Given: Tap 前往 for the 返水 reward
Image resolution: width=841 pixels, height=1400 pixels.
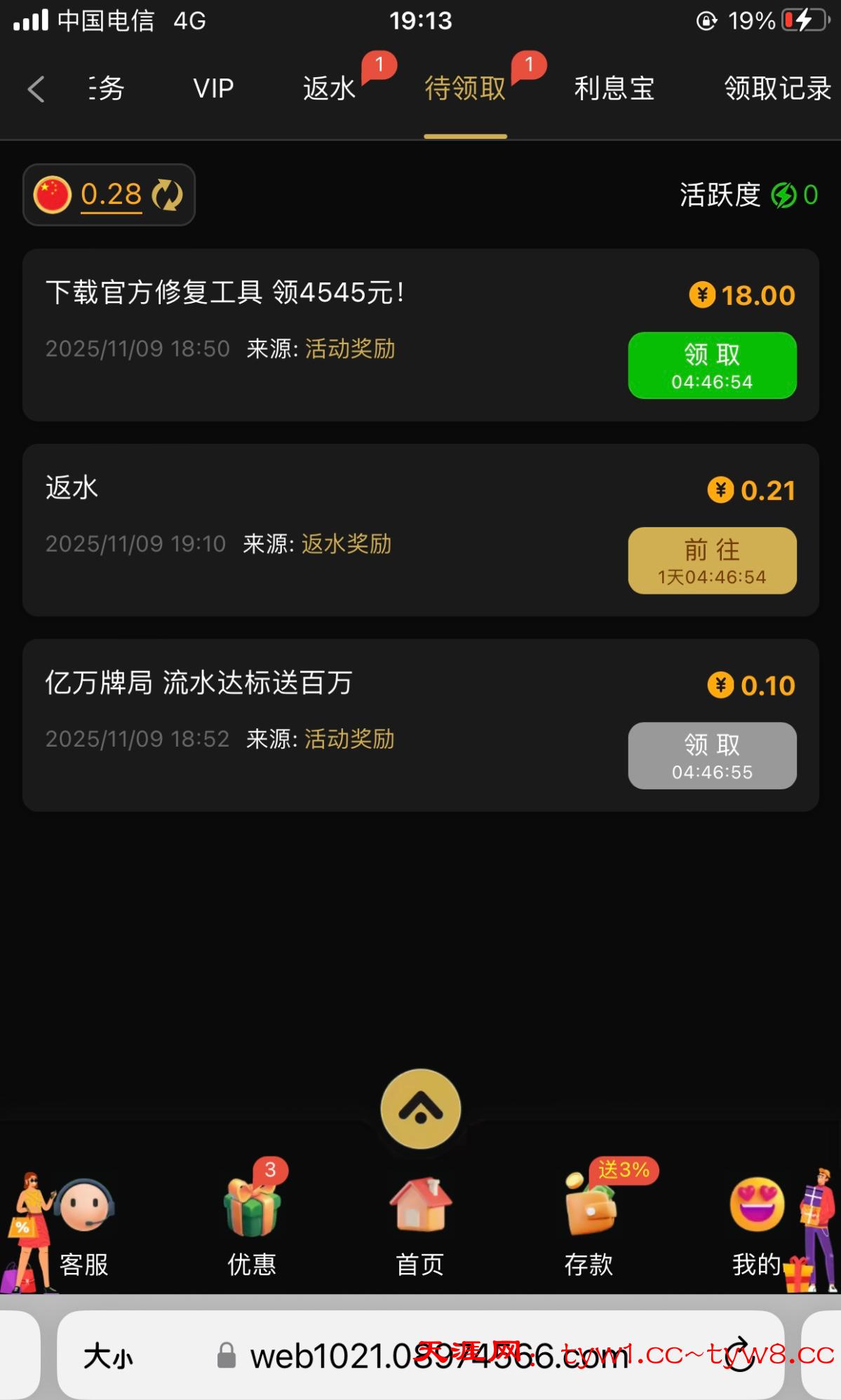Looking at the screenshot, I should coord(712,561).
